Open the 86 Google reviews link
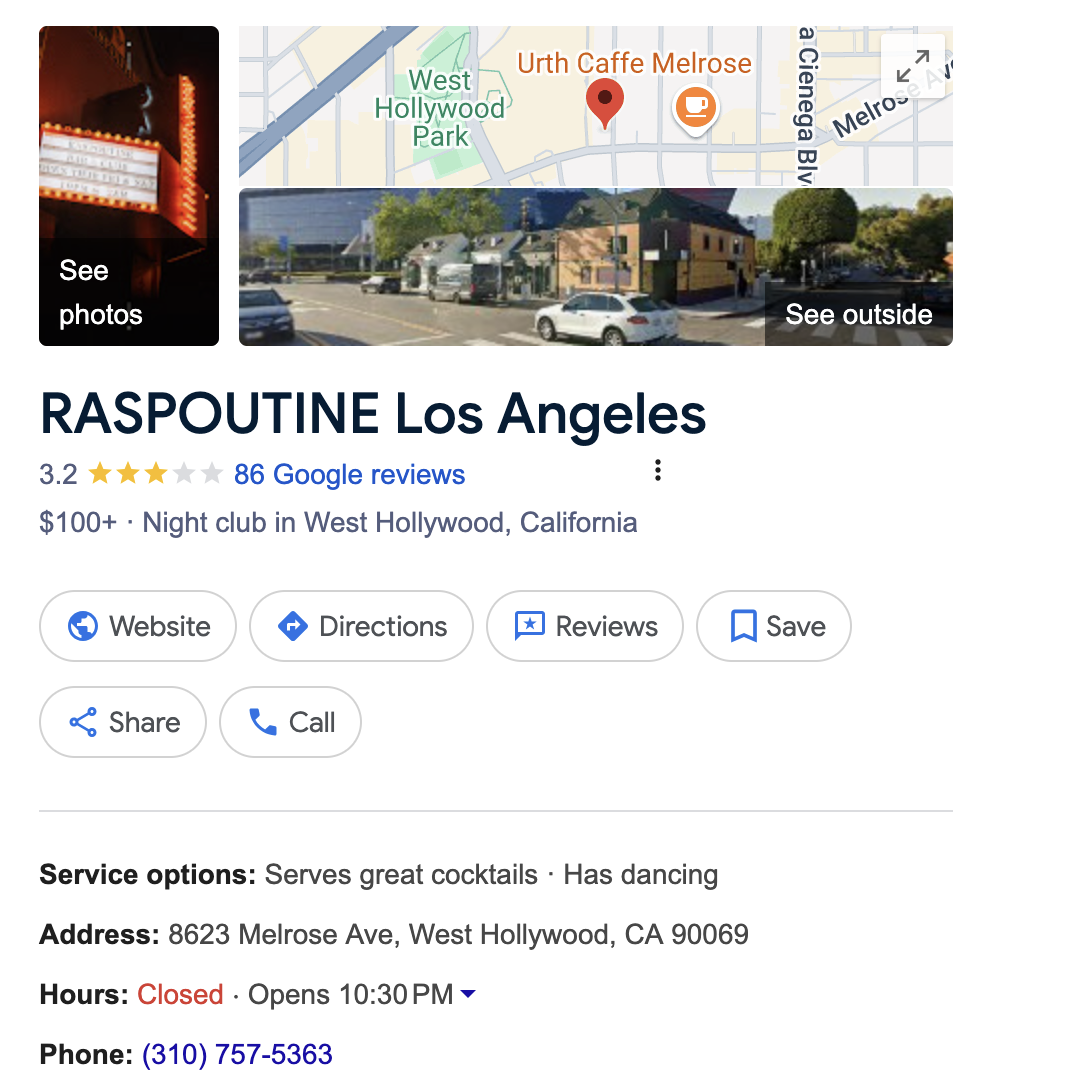Viewport: 1080px width, 1090px height. pyautogui.click(x=349, y=474)
